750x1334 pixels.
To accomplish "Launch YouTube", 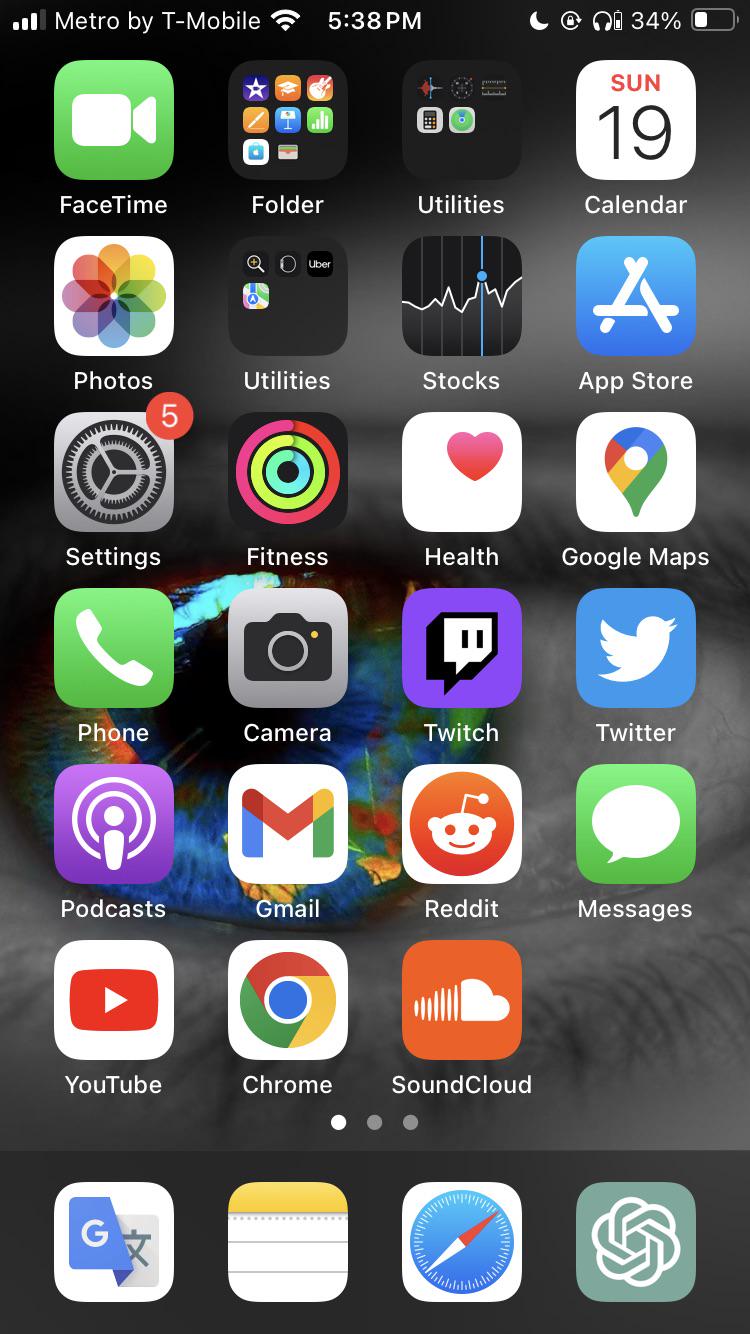I will pos(113,1000).
